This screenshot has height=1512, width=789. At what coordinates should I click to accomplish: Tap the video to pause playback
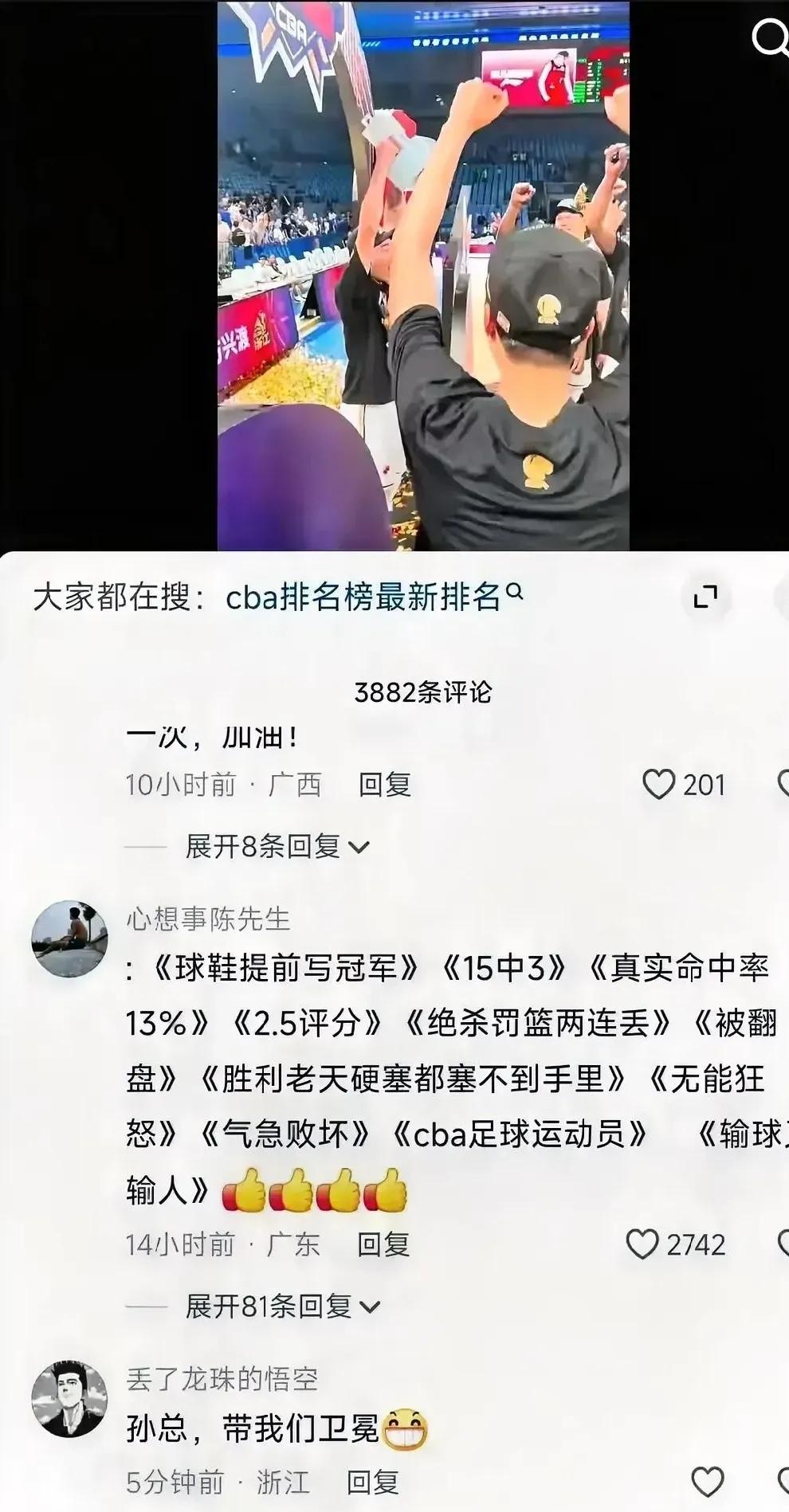coord(423,275)
